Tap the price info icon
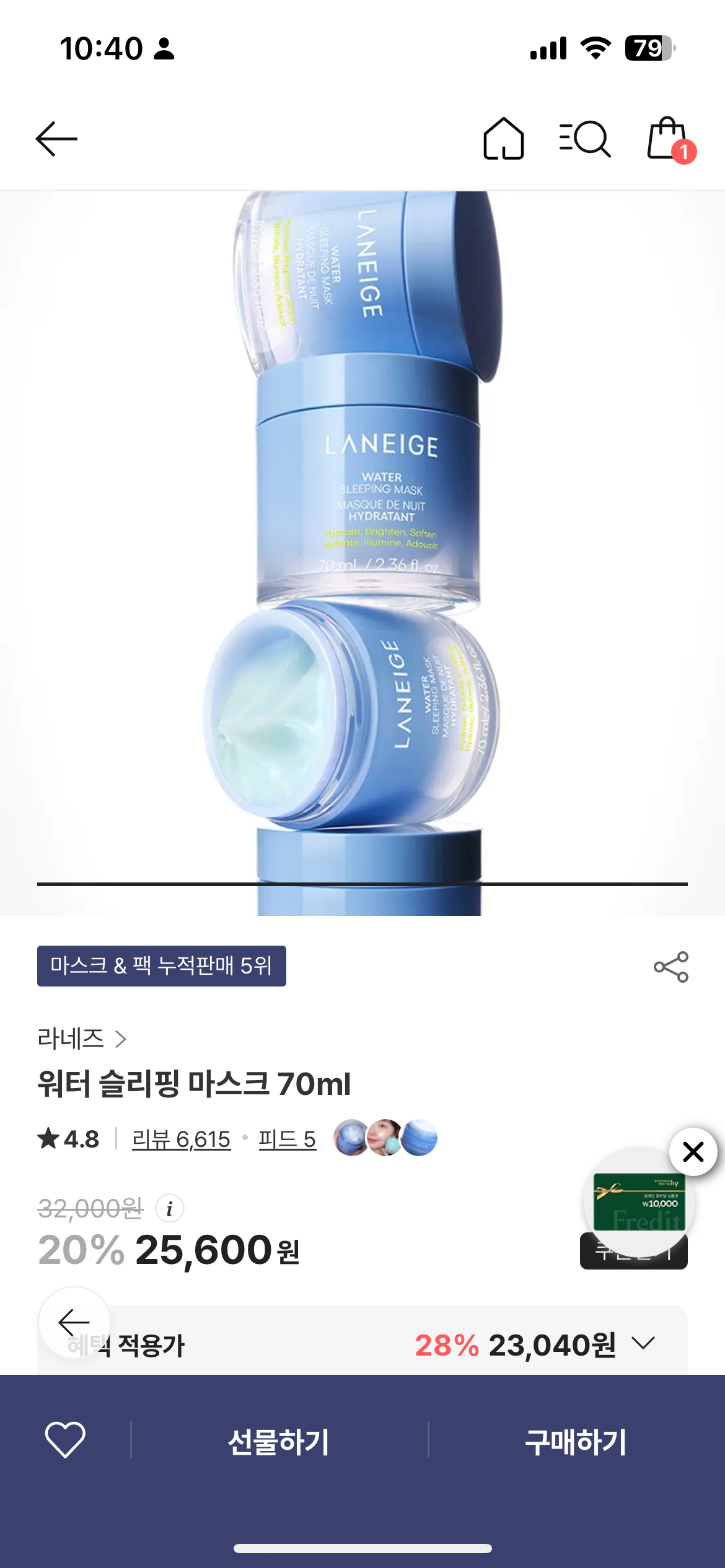725x1568 pixels. pos(169,1208)
